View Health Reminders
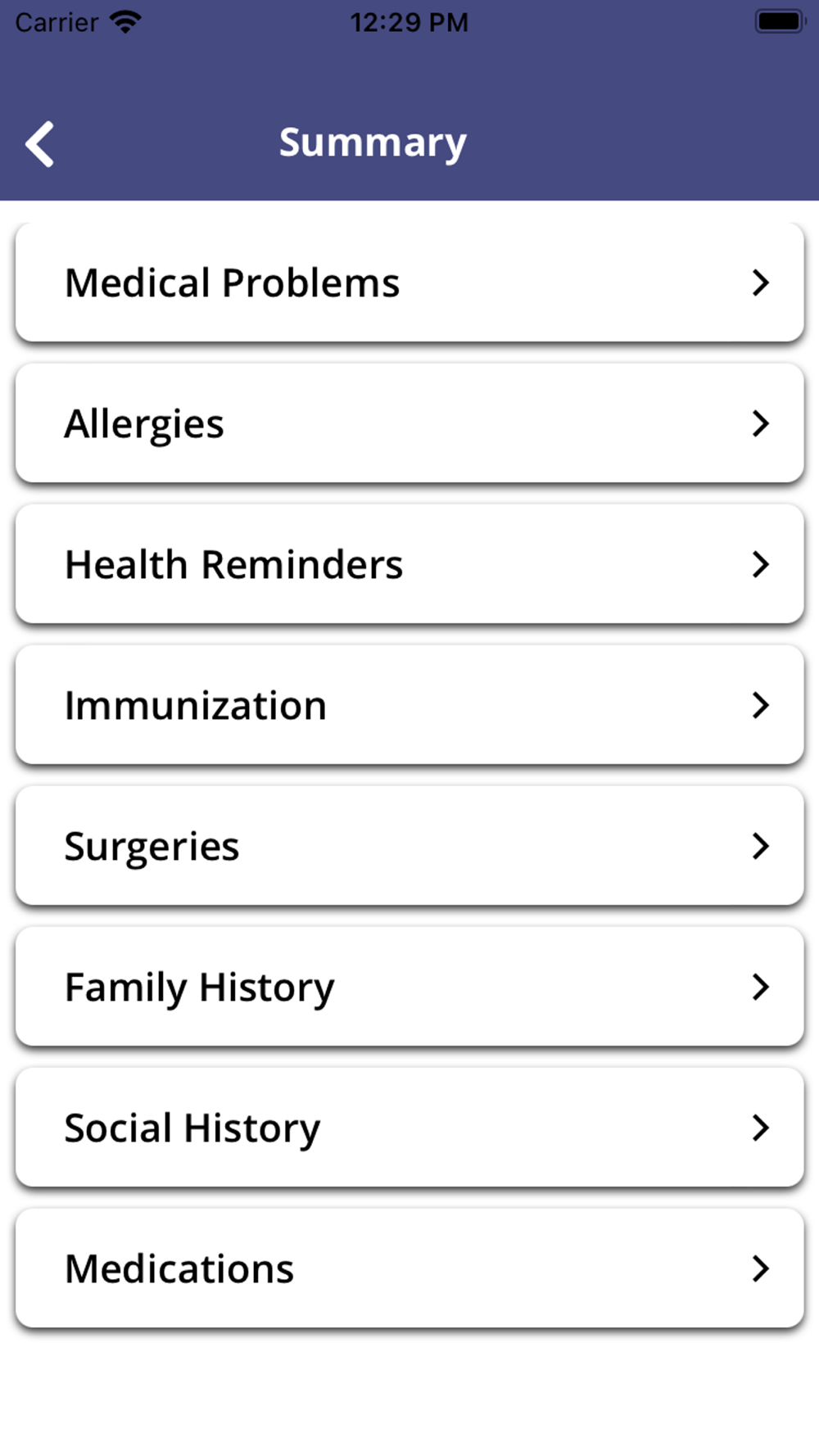Image resolution: width=819 pixels, height=1456 pixels. (x=409, y=564)
